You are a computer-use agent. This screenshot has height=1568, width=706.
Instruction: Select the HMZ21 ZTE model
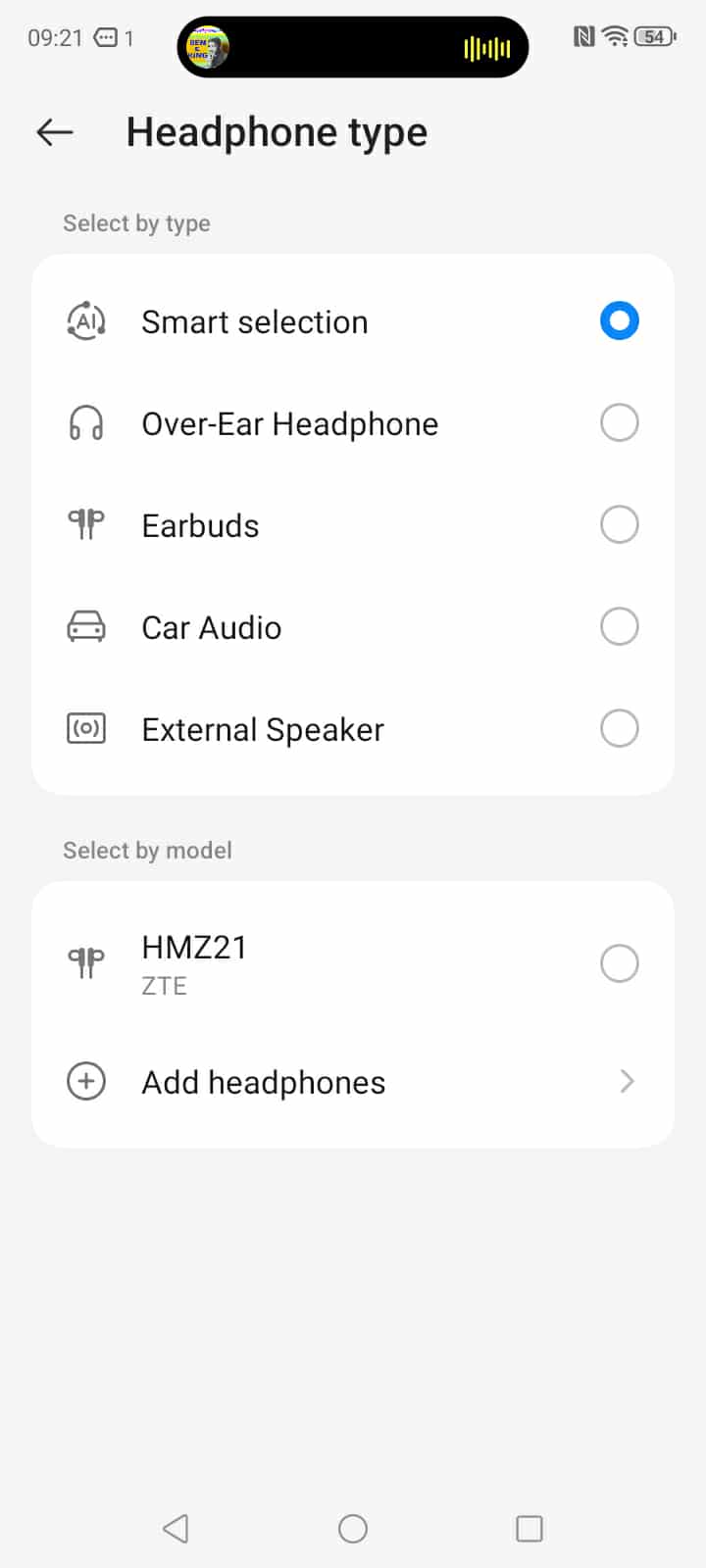619,964
